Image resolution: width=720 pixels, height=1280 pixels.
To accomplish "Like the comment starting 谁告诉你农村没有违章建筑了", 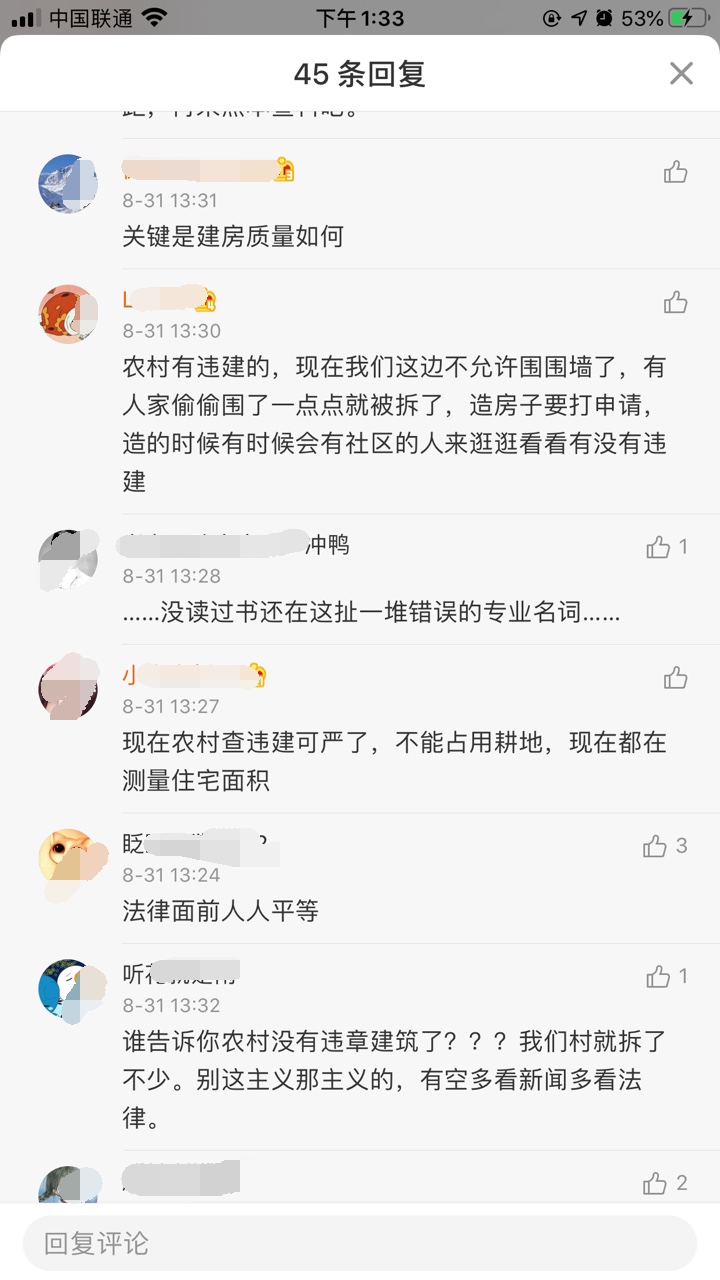I will (658, 977).
